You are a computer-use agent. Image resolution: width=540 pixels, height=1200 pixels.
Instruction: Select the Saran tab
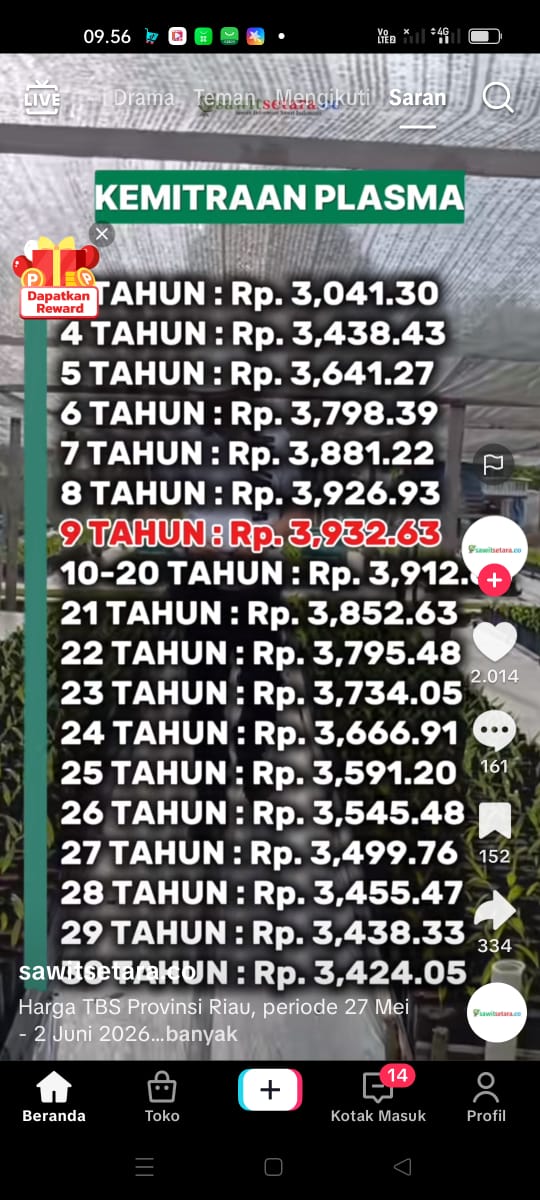click(x=418, y=98)
